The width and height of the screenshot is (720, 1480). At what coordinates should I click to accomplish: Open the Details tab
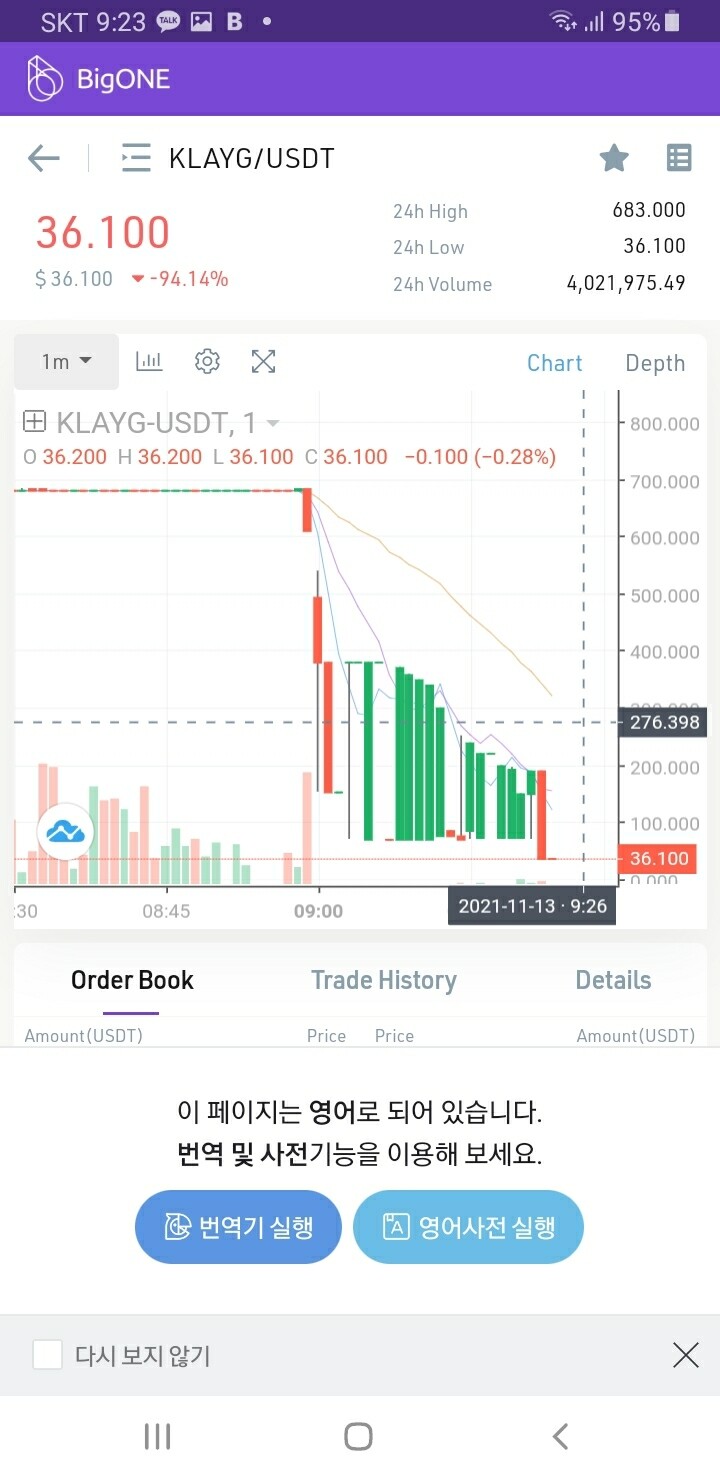coord(613,981)
